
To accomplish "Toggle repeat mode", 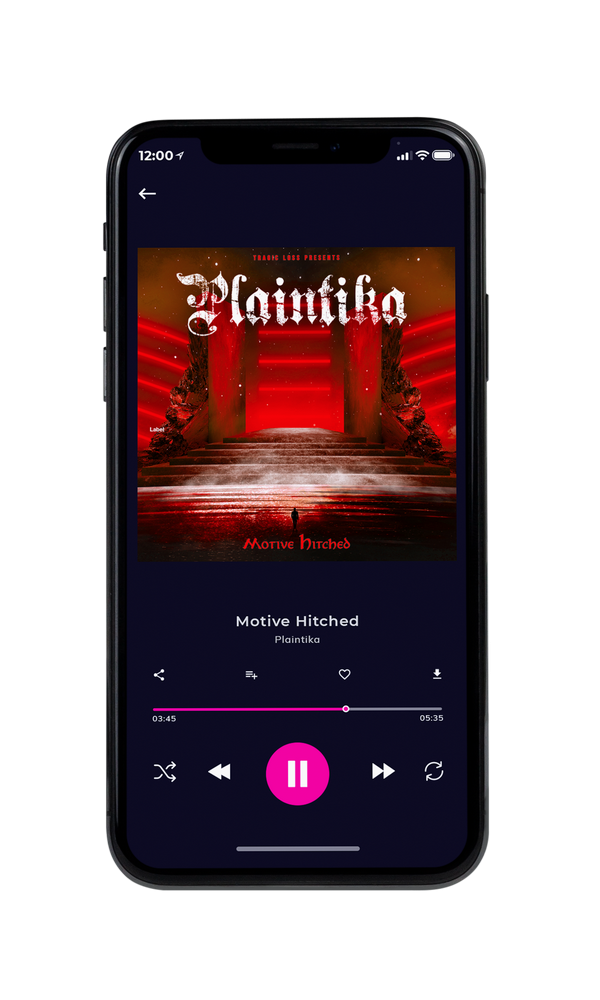I will 434,771.
